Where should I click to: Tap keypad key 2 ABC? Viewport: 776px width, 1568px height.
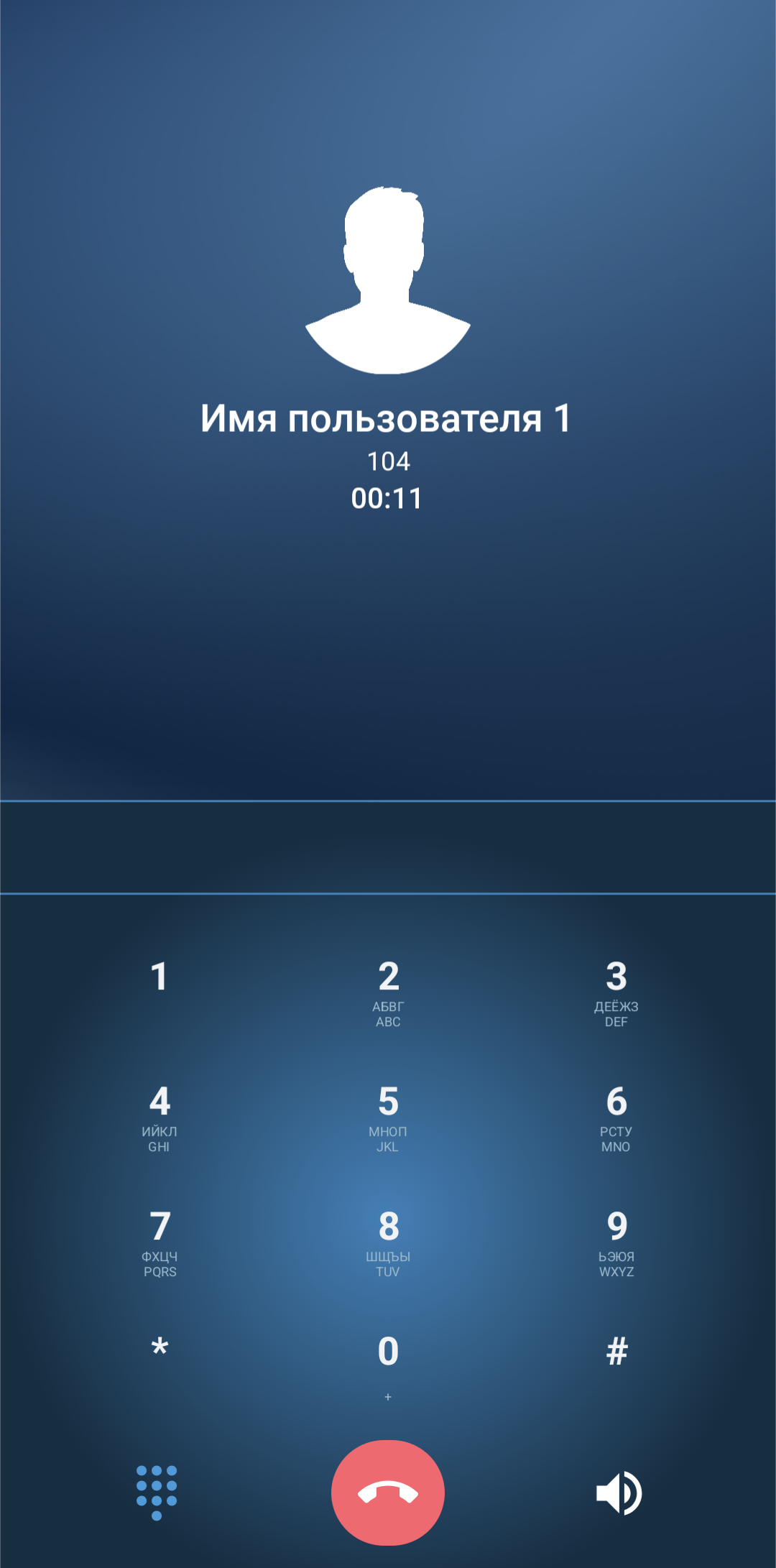coord(388,990)
